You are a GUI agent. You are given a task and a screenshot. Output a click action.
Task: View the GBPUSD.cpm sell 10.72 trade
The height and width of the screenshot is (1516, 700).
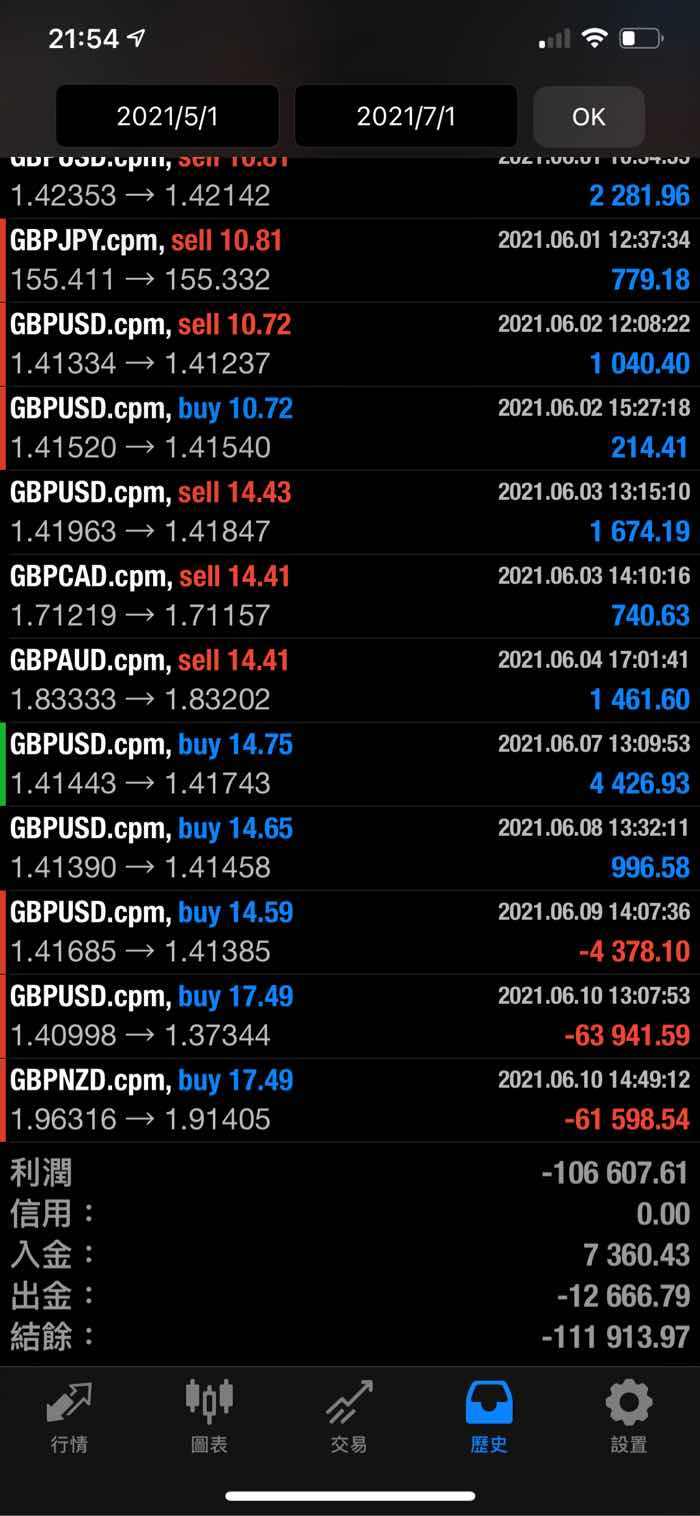[x=350, y=344]
